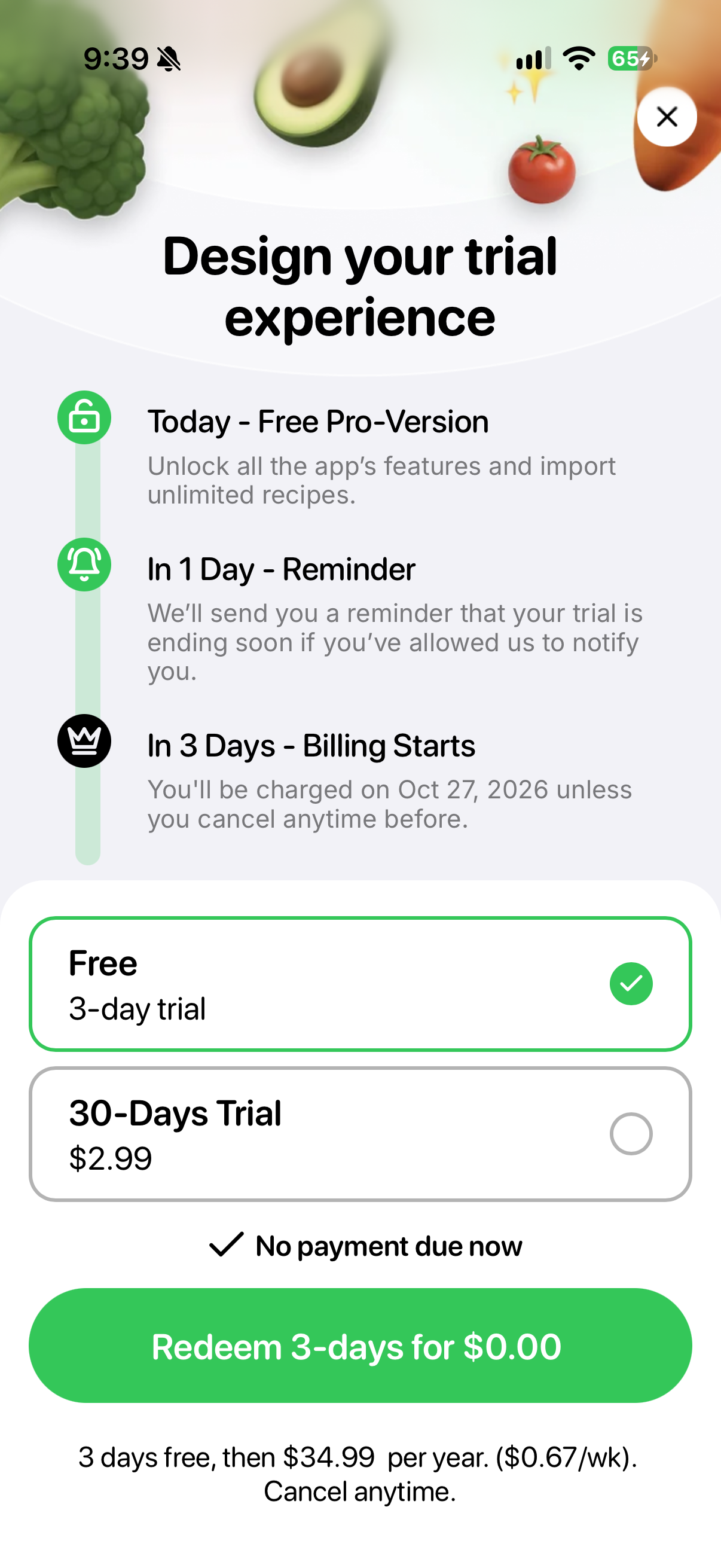Image resolution: width=721 pixels, height=1568 pixels.
Task: Redeem 3-days for $0.00
Action: 360,1346
